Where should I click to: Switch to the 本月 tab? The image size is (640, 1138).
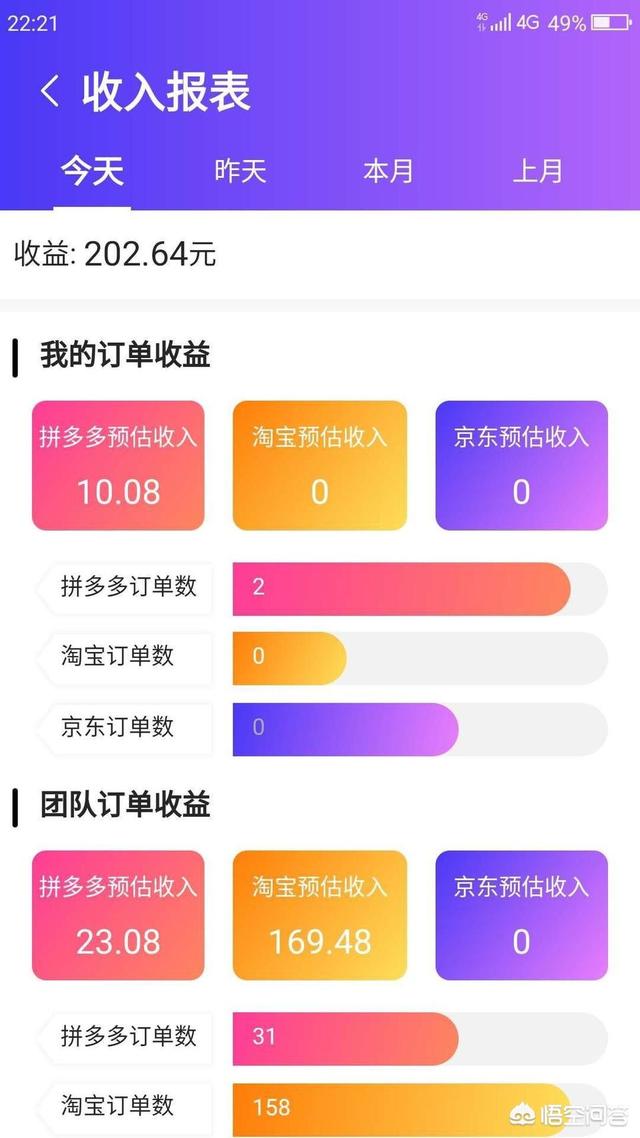(388, 171)
